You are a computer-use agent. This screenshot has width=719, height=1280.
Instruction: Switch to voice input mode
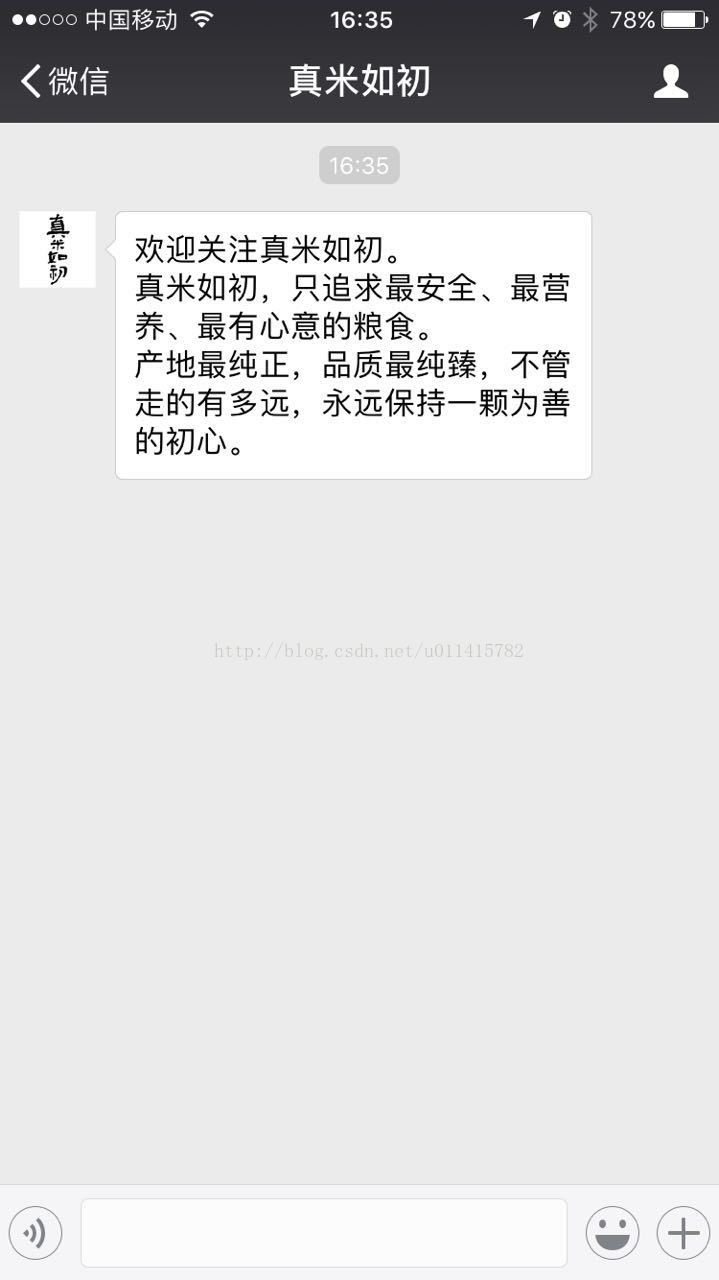click(36, 1233)
